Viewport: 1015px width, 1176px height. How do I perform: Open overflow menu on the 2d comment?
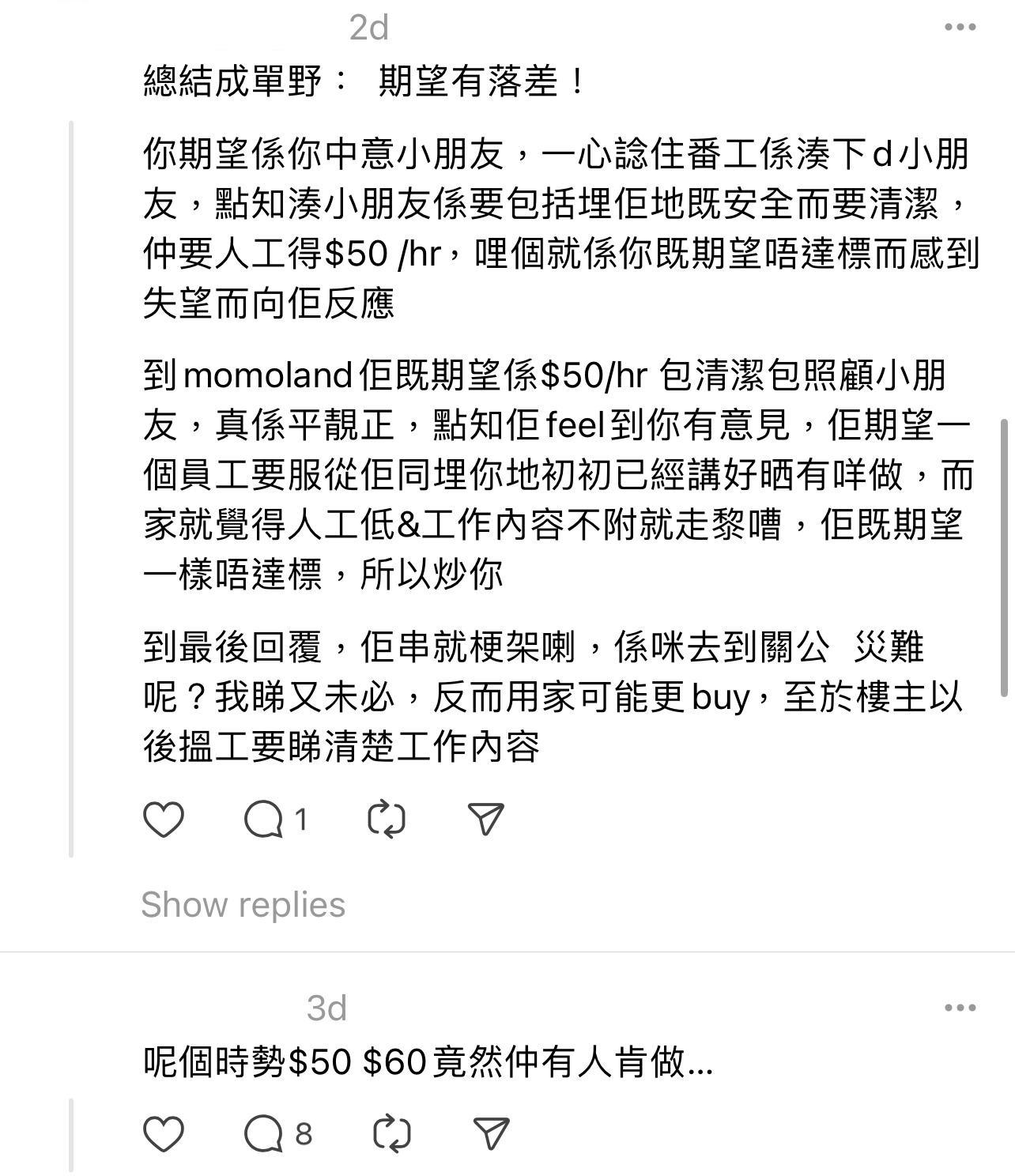pos(960,28)
